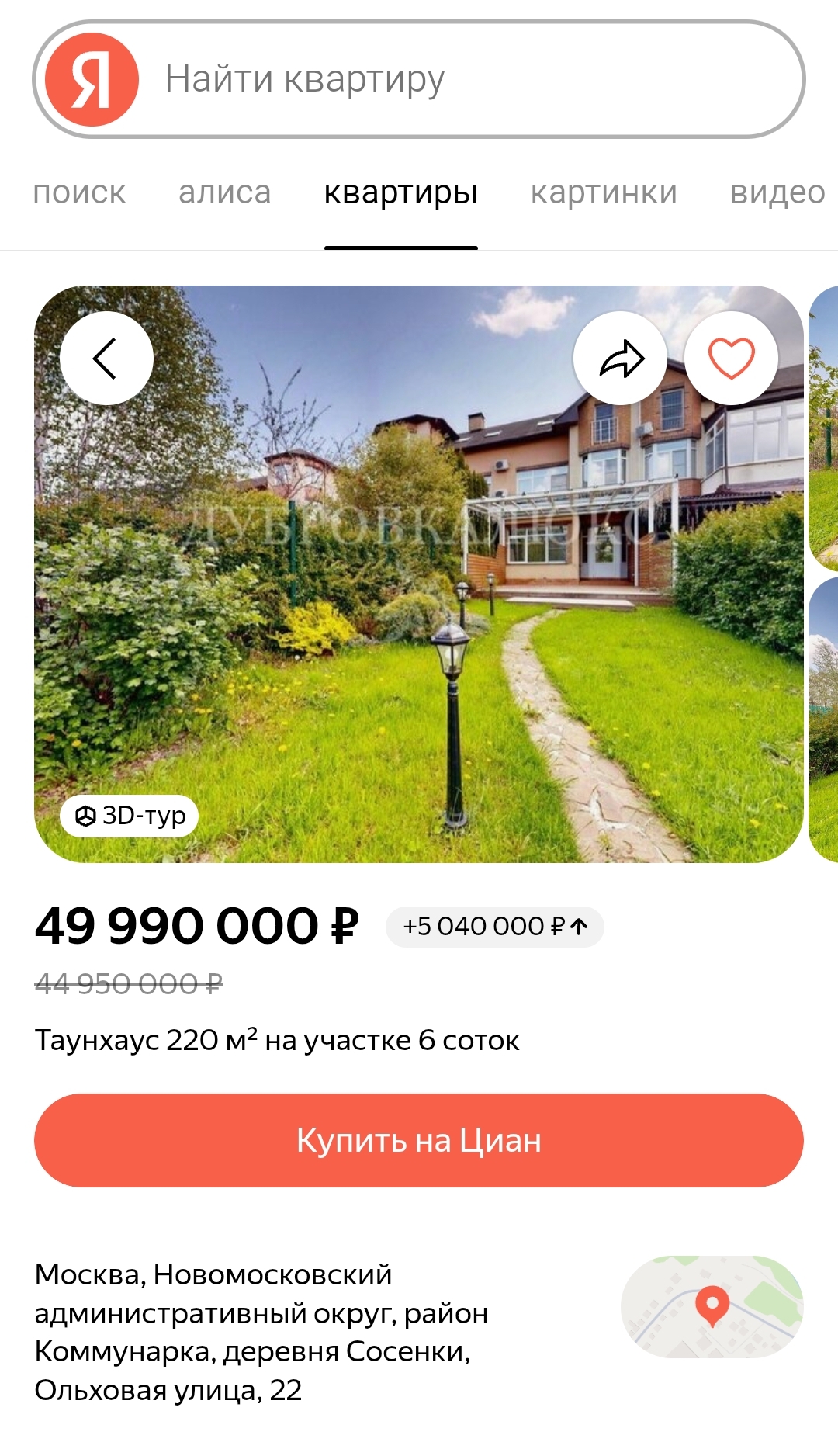This screenshot has height=1456, width=838.
Task: Select the 'квартиры' tab
Action: coord(400,192)
